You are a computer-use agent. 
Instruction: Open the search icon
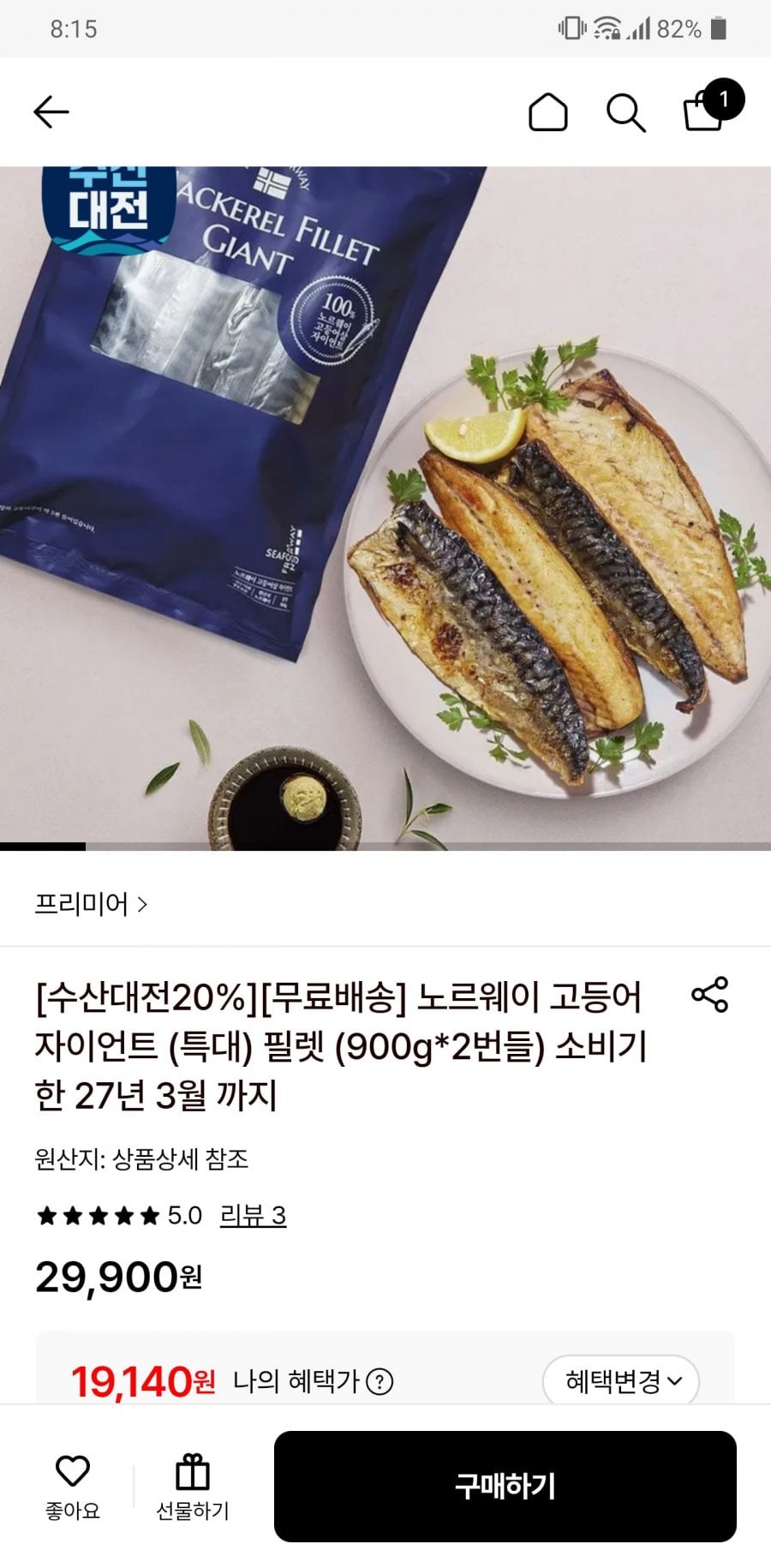pos(625,112)
